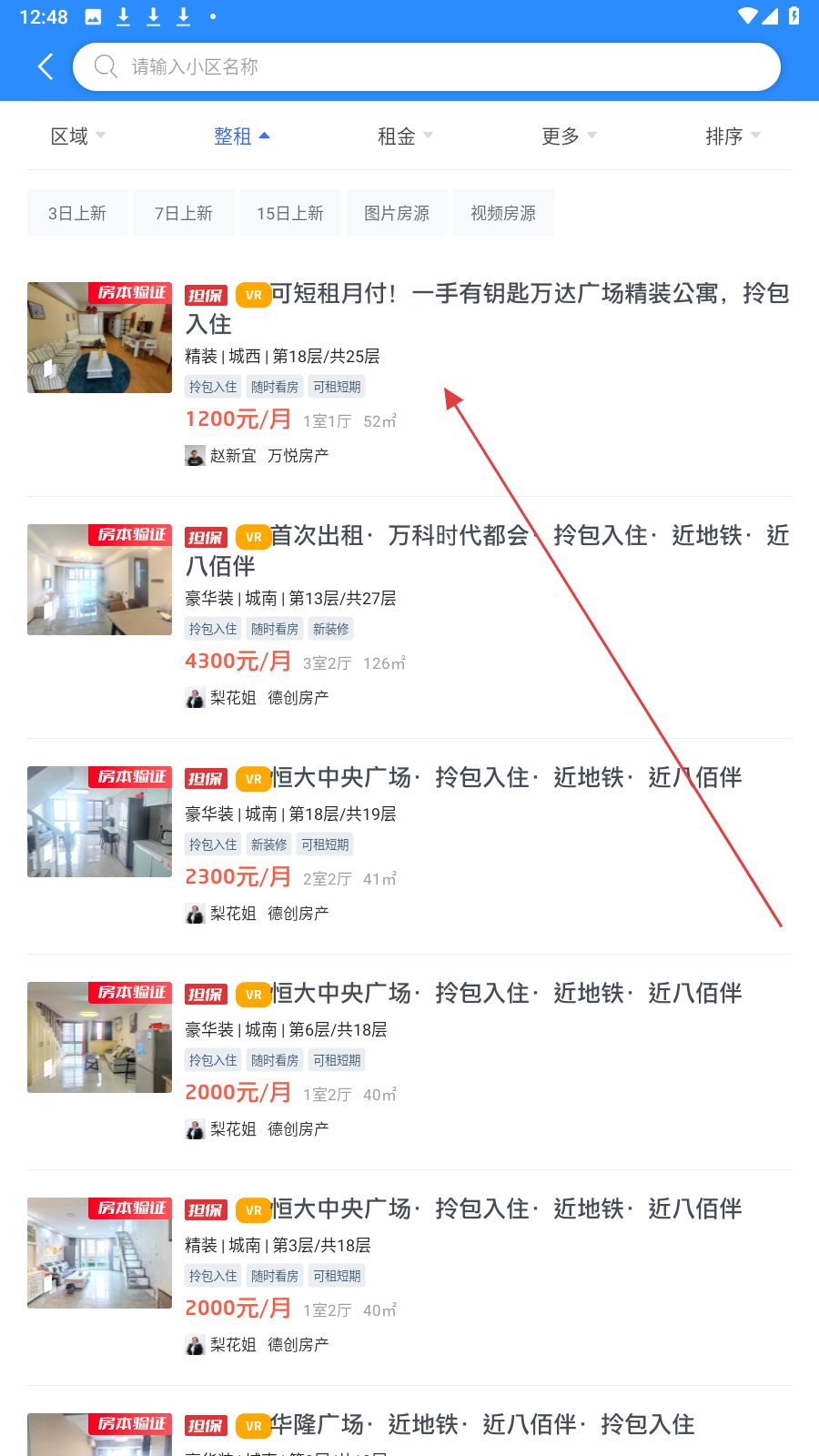Select the 15日上新 chip
819x1456 pixels.
[x=290, y=213]
